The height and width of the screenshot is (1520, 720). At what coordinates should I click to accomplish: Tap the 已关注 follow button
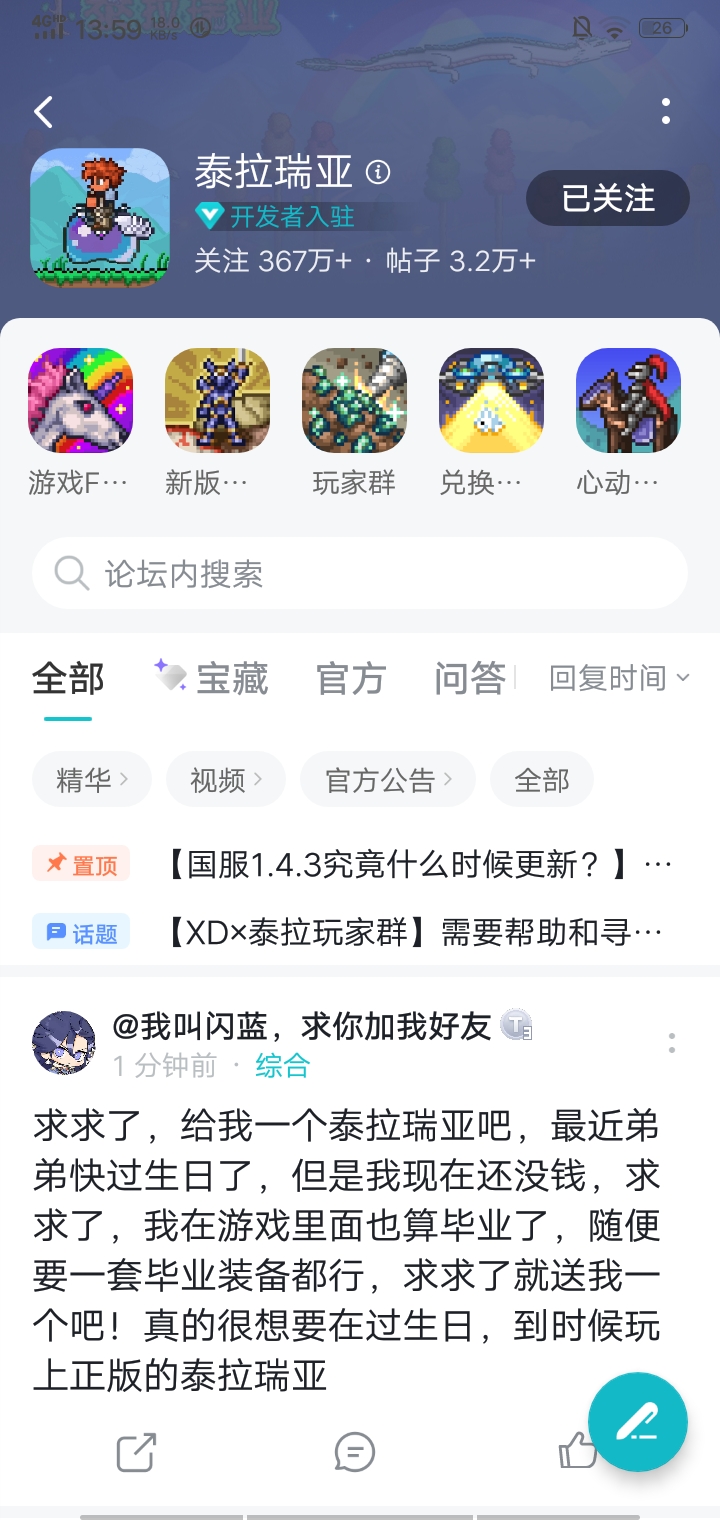coord(608,198)
